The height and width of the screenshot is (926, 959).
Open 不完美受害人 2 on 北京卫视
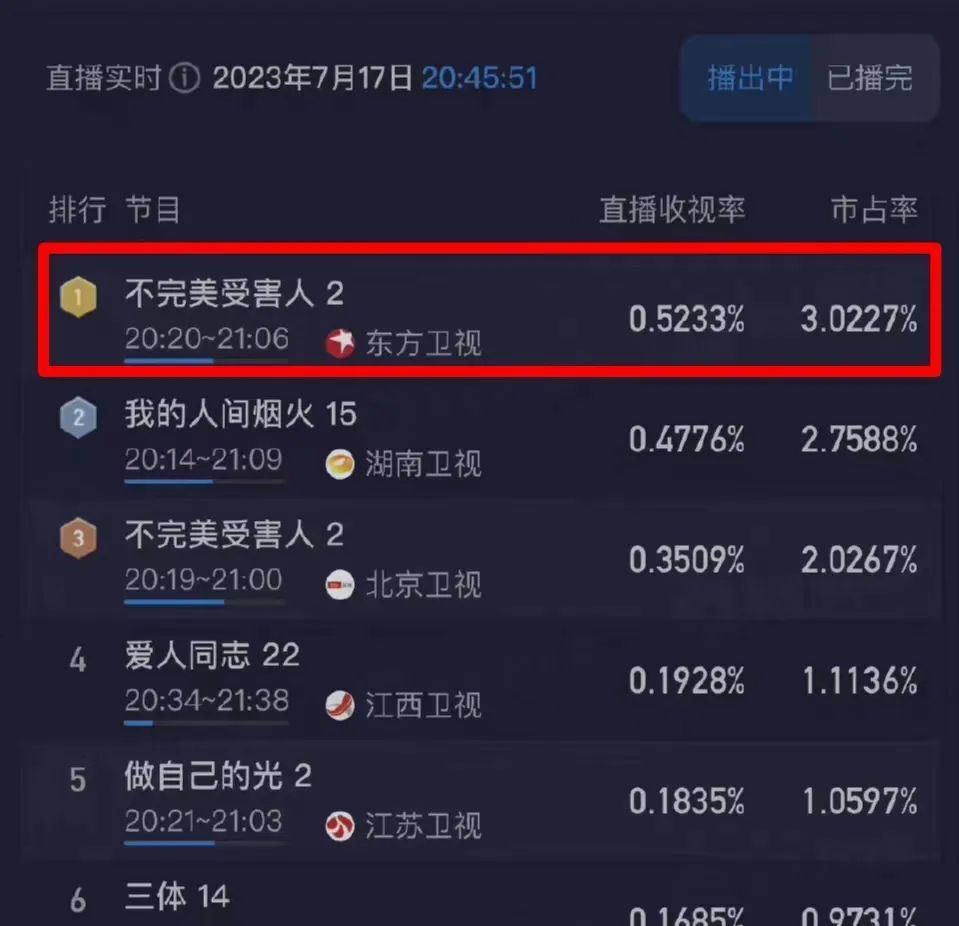click(234, 535)
